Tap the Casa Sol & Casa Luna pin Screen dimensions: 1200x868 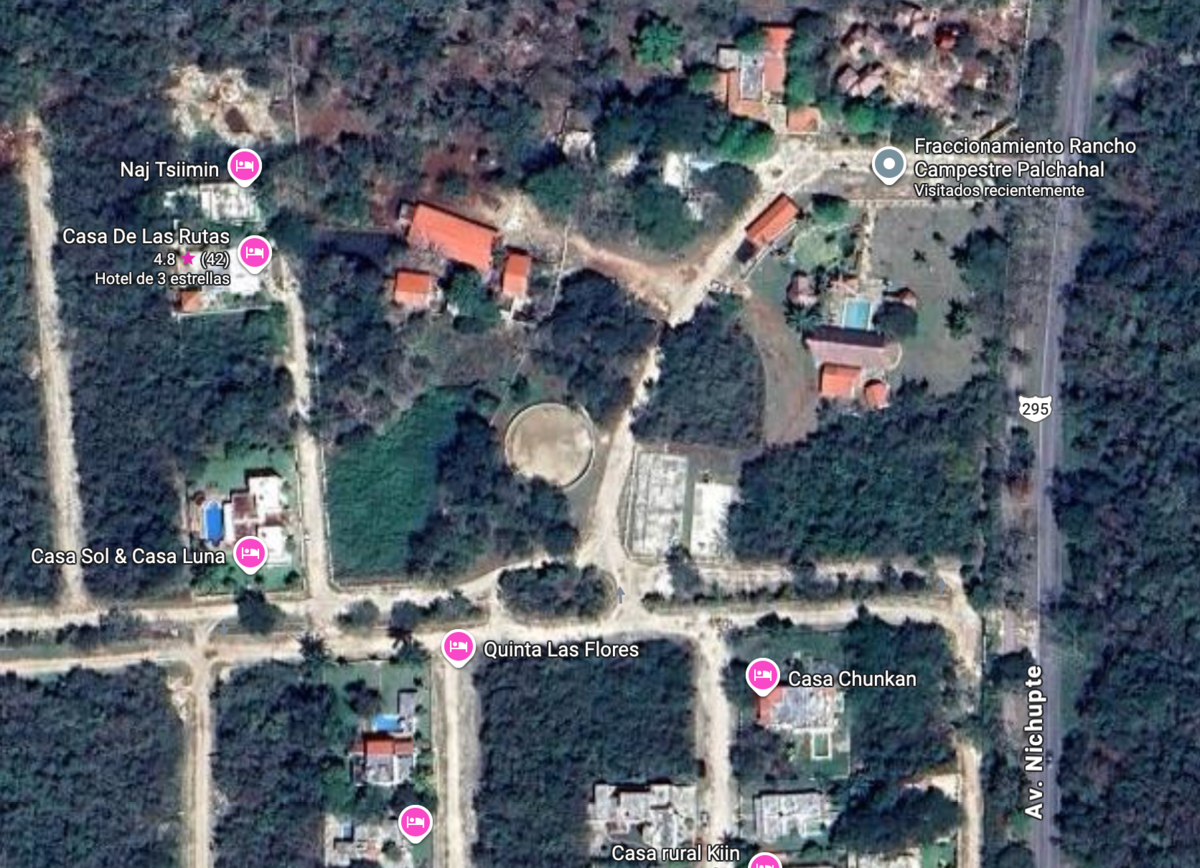pyautogui.click(x=250, y=552)
